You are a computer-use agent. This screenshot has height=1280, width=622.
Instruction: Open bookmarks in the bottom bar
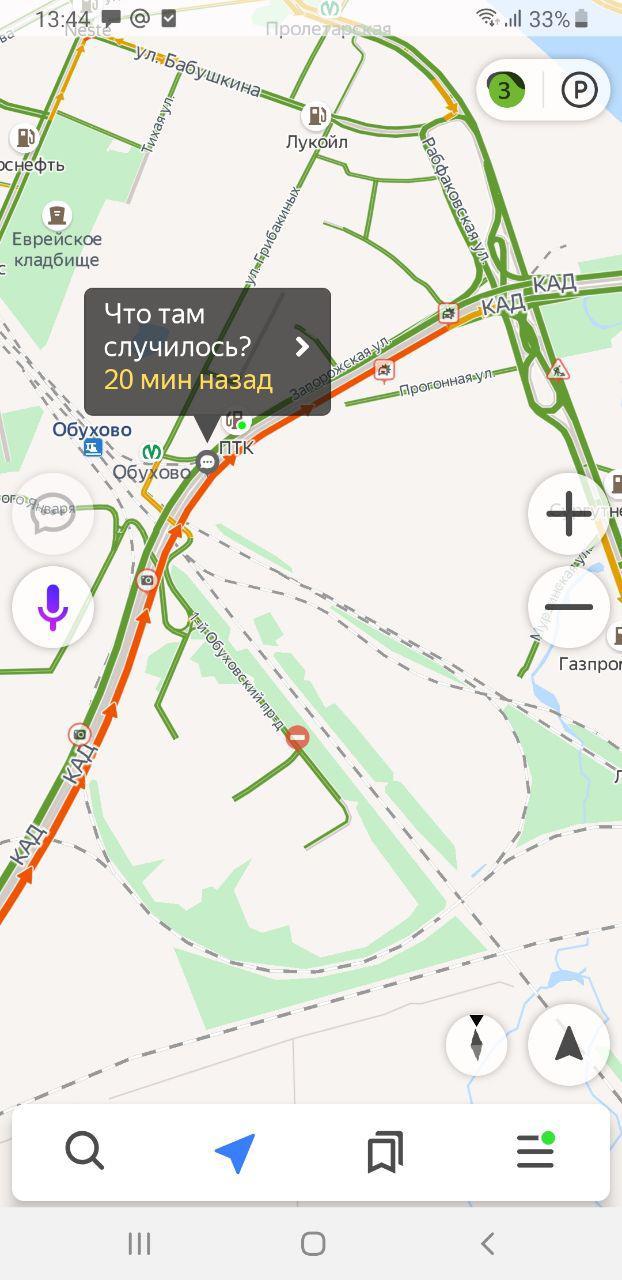385,1152
